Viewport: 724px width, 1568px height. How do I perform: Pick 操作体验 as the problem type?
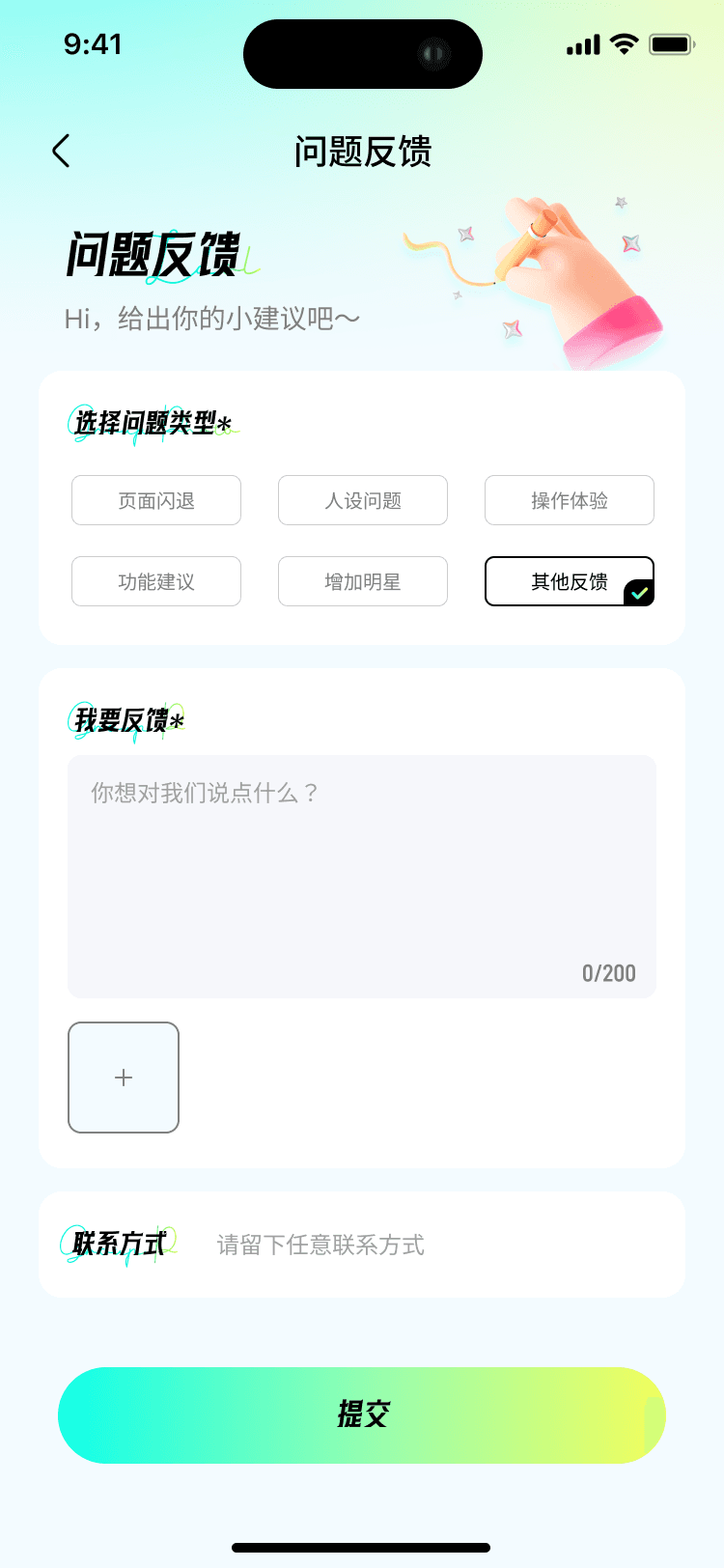[570, 500]
